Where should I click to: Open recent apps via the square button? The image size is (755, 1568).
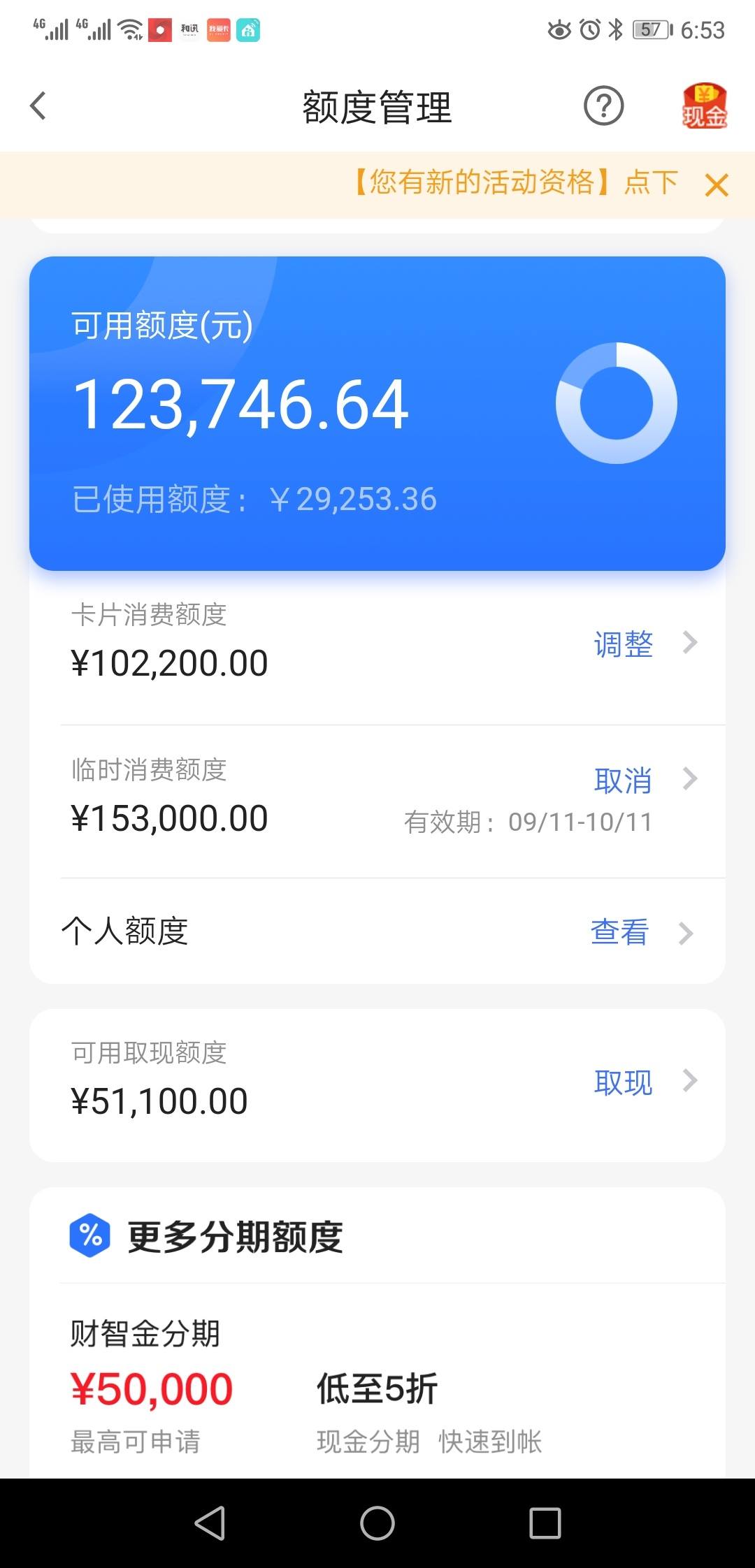(545, 1523)
